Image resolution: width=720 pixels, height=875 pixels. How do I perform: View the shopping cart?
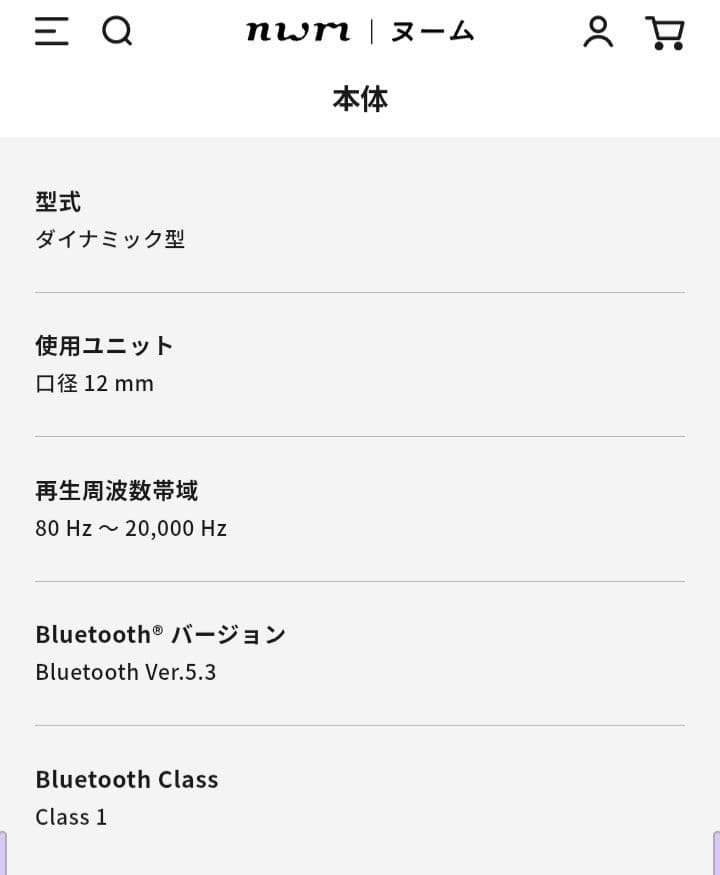665,33
